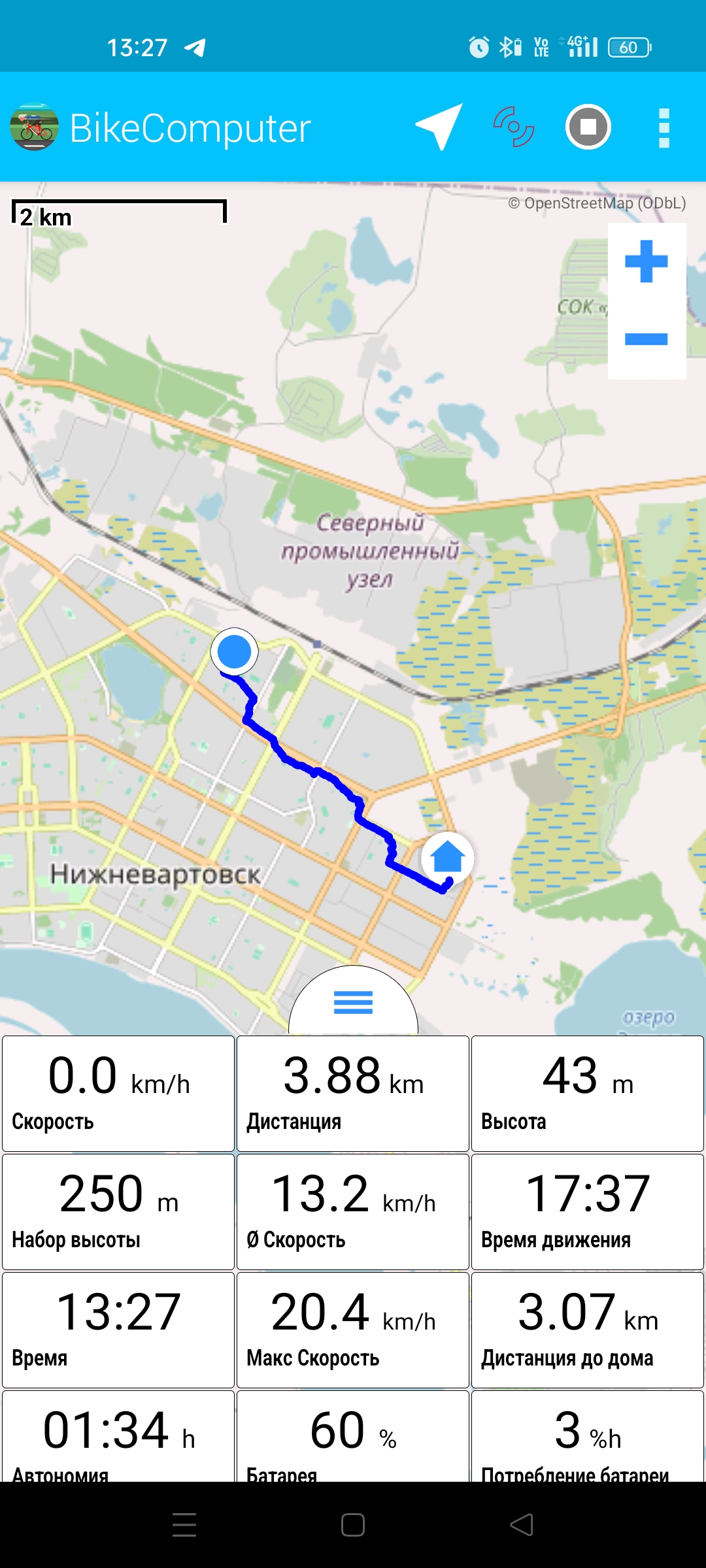Viewport: 706px width, 1568px height.
Task: Stop the ride recording
Action: click(x=588, y=127)
